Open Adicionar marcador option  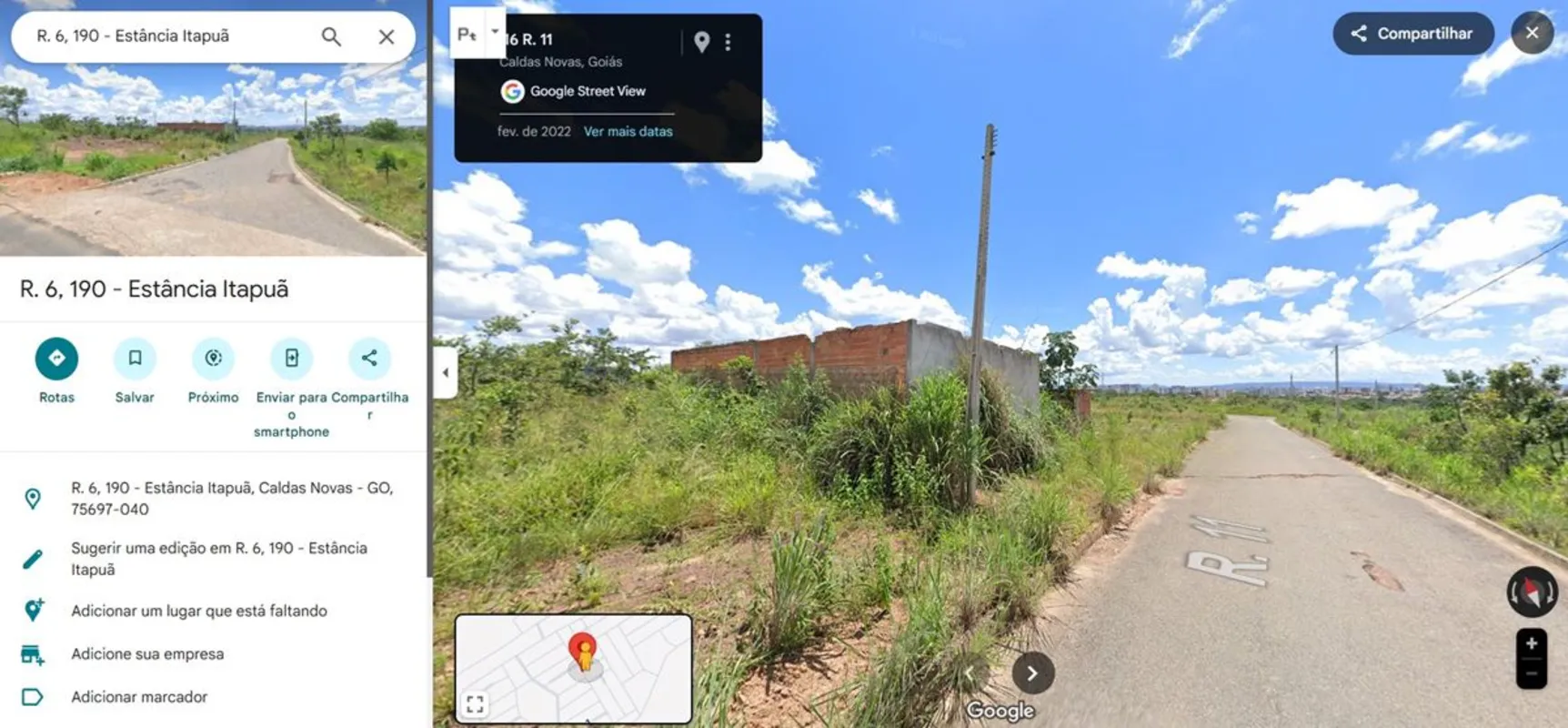(139, 697)
